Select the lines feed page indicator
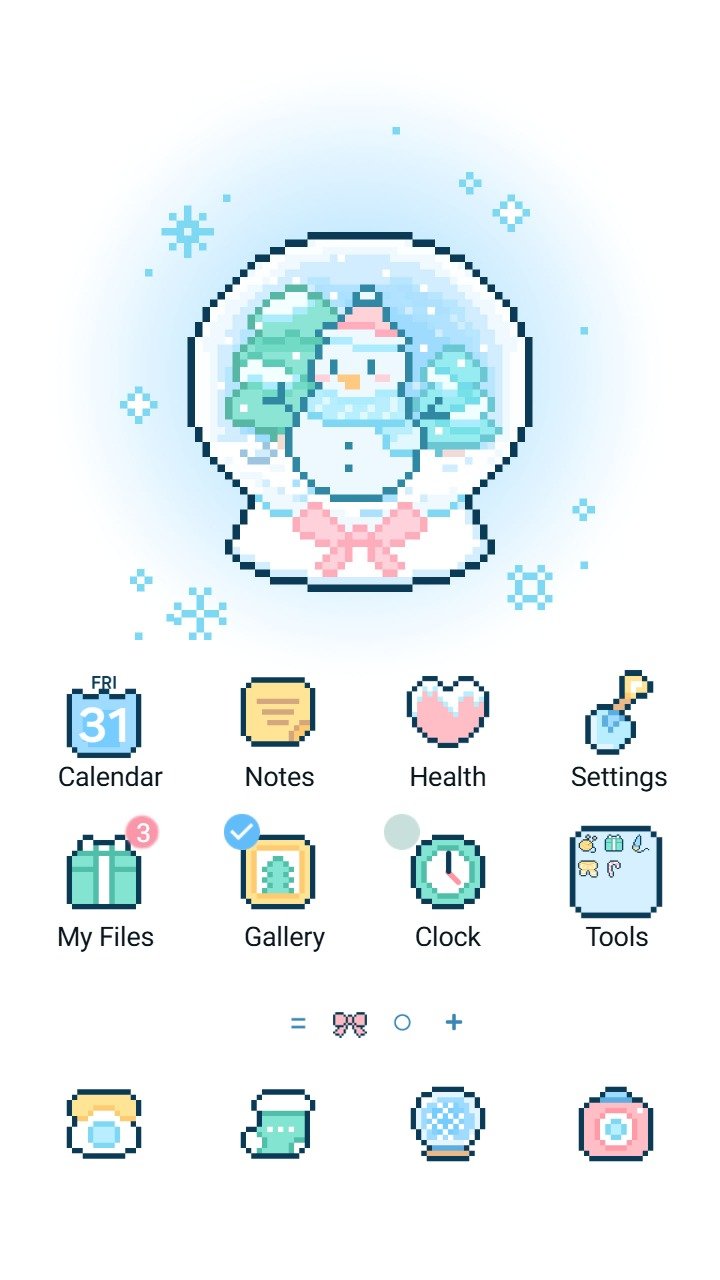This screenshot has width=720, height=1280. pos(298,1023)
